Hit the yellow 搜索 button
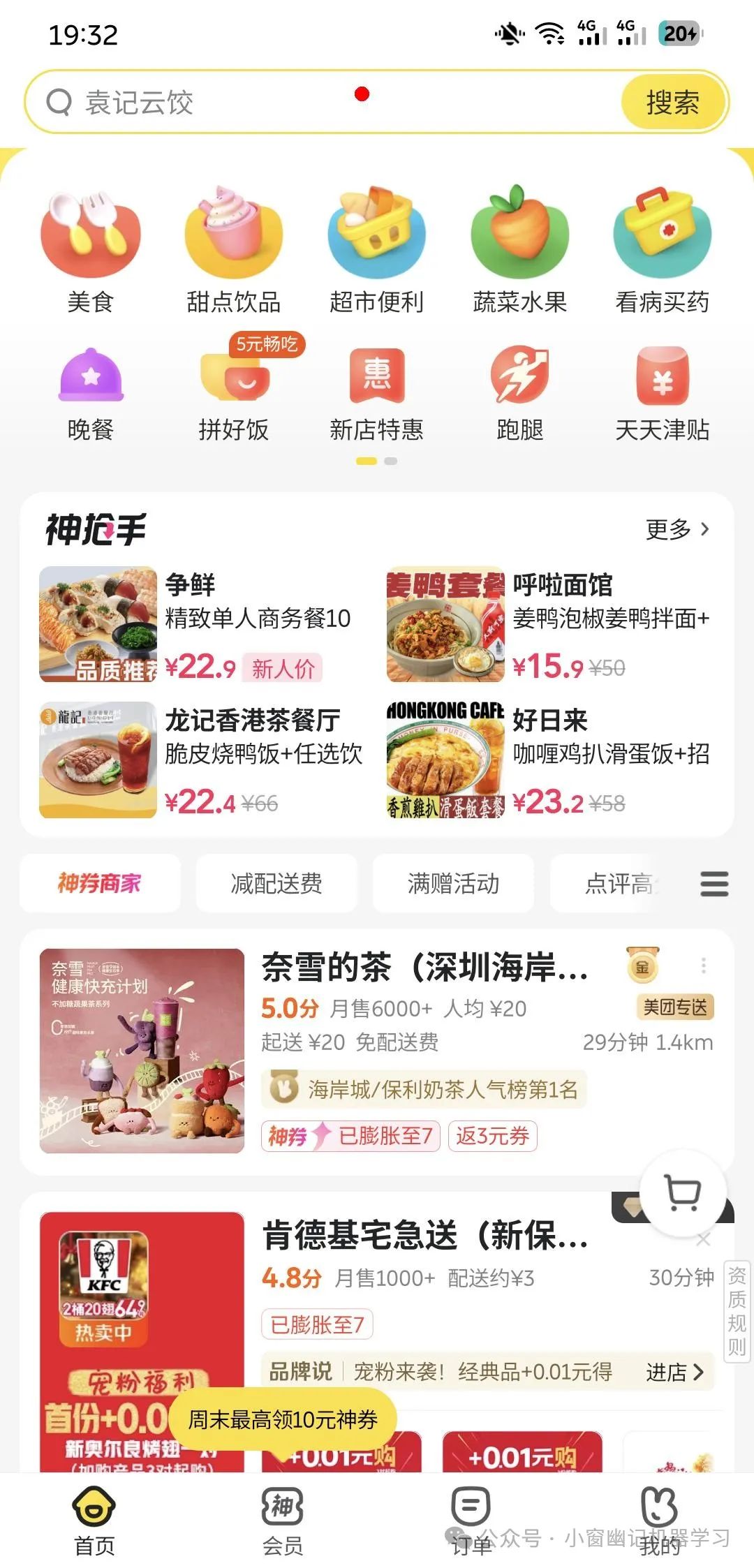 pos(672,103)
